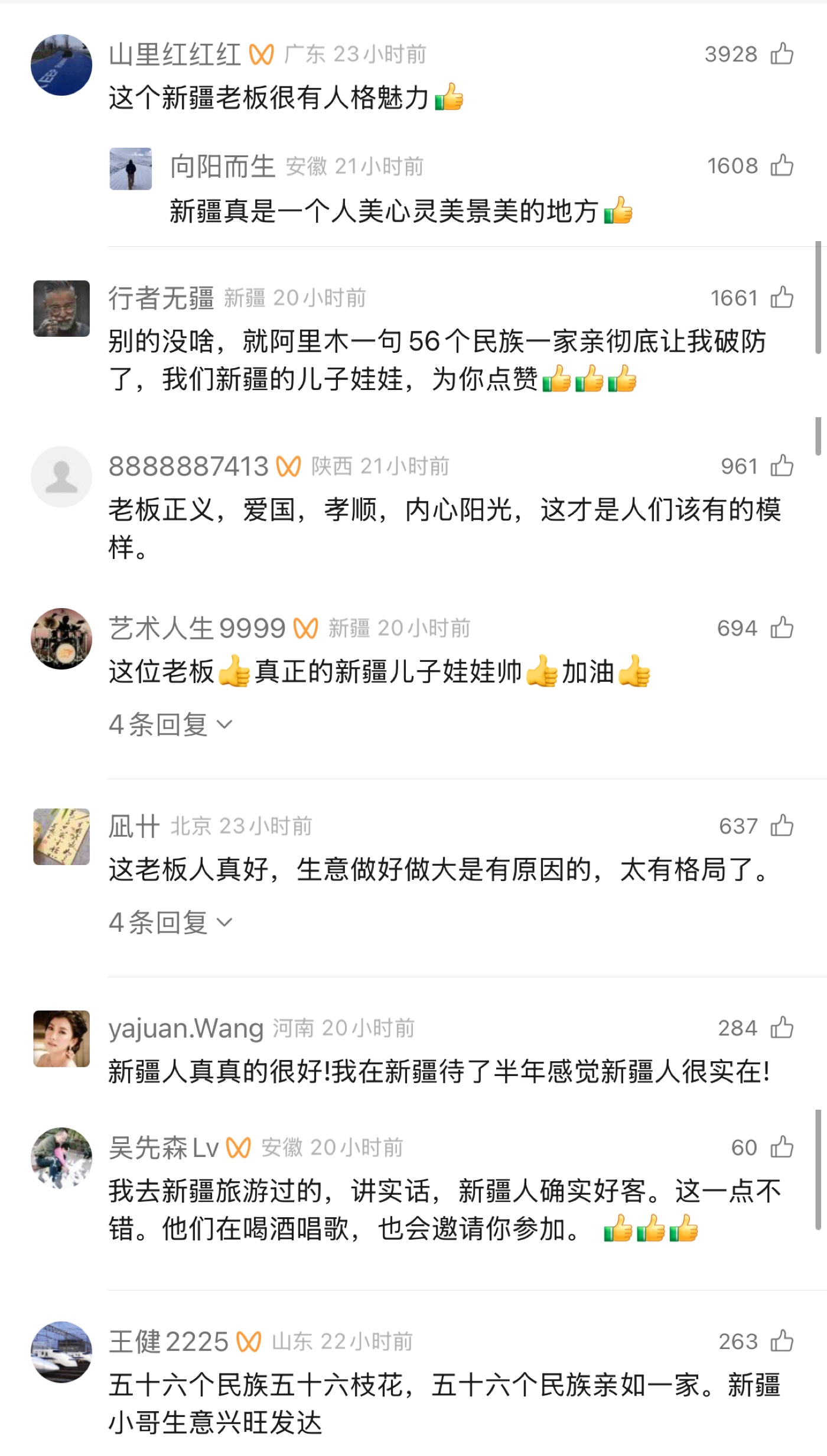Expand 4 replies under 凪卄's comment
The width and height of the screenshot is (827, 1456).
click(170, 922)
